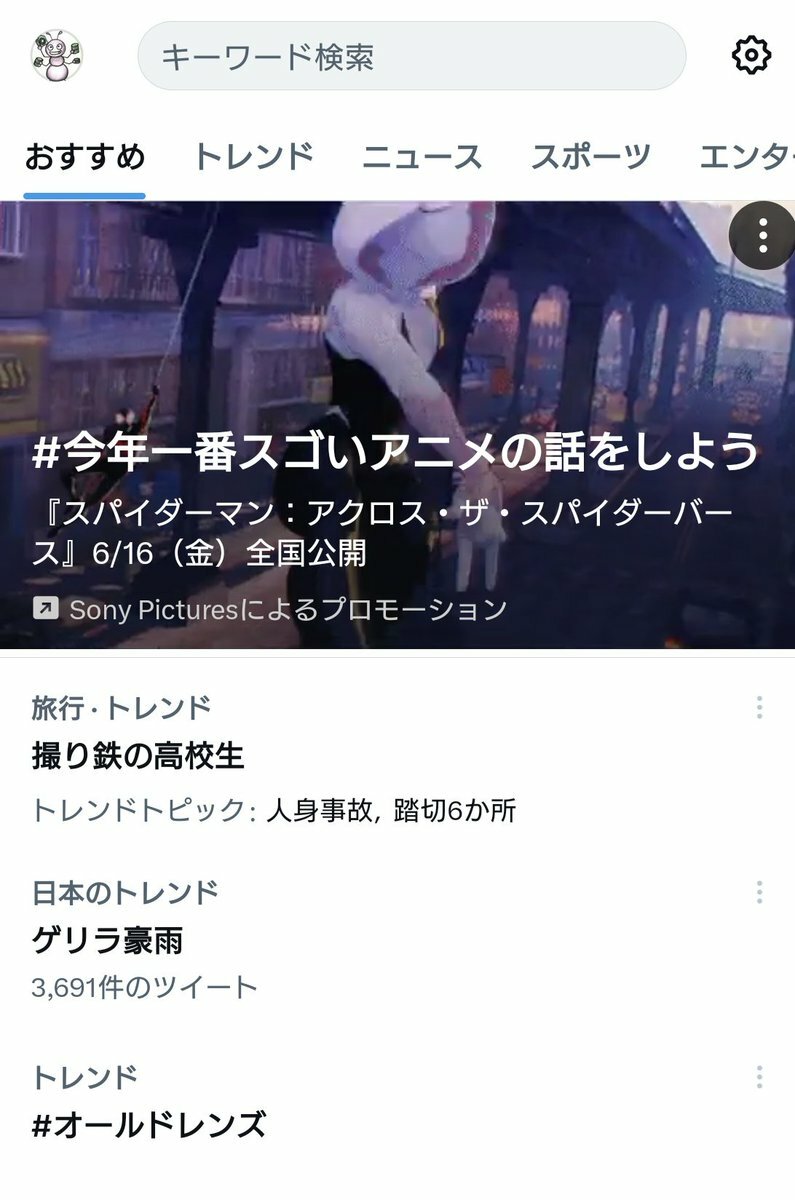Open the エンタメ tab
The width and height of the screenshot is (795, 1200).
point(745,157)
